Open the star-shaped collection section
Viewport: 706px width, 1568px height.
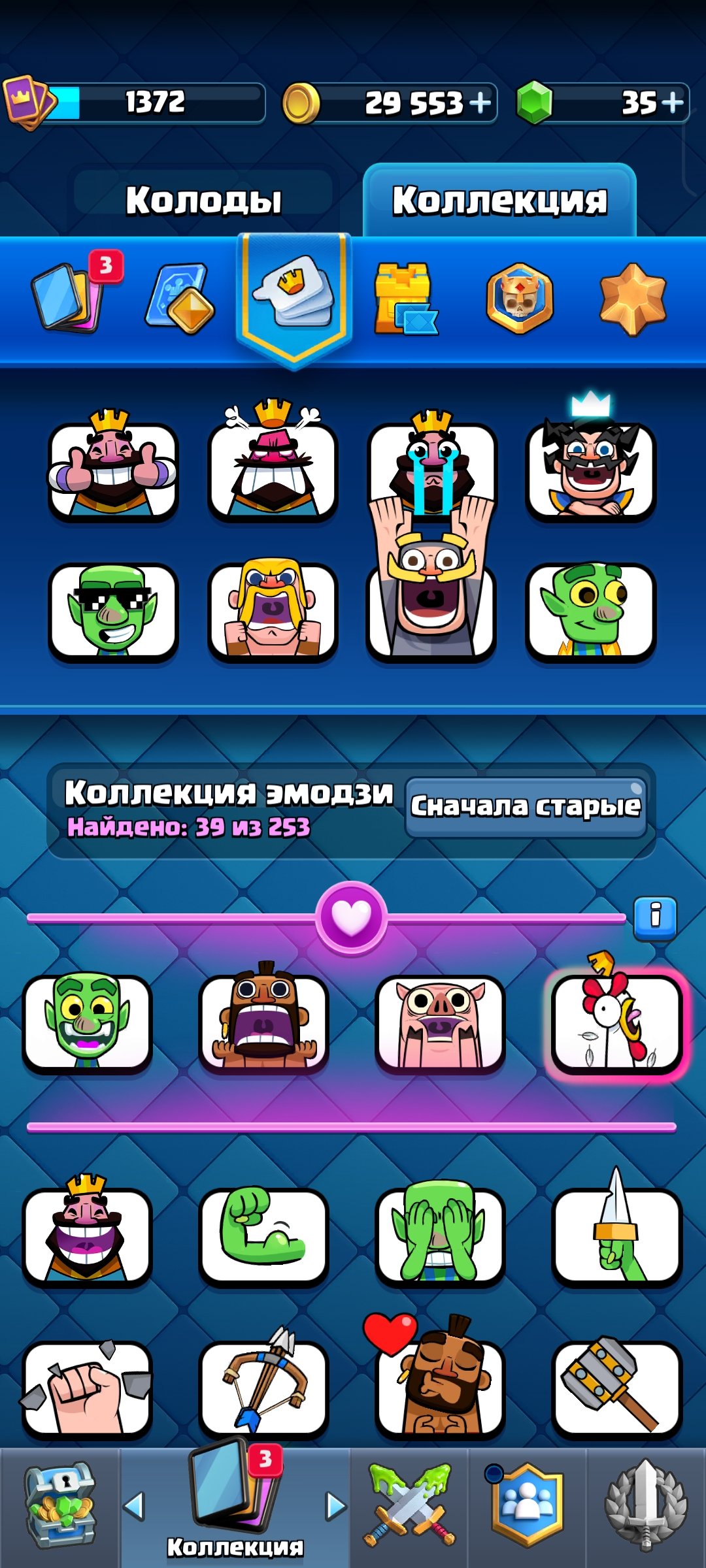coord(633,299)
